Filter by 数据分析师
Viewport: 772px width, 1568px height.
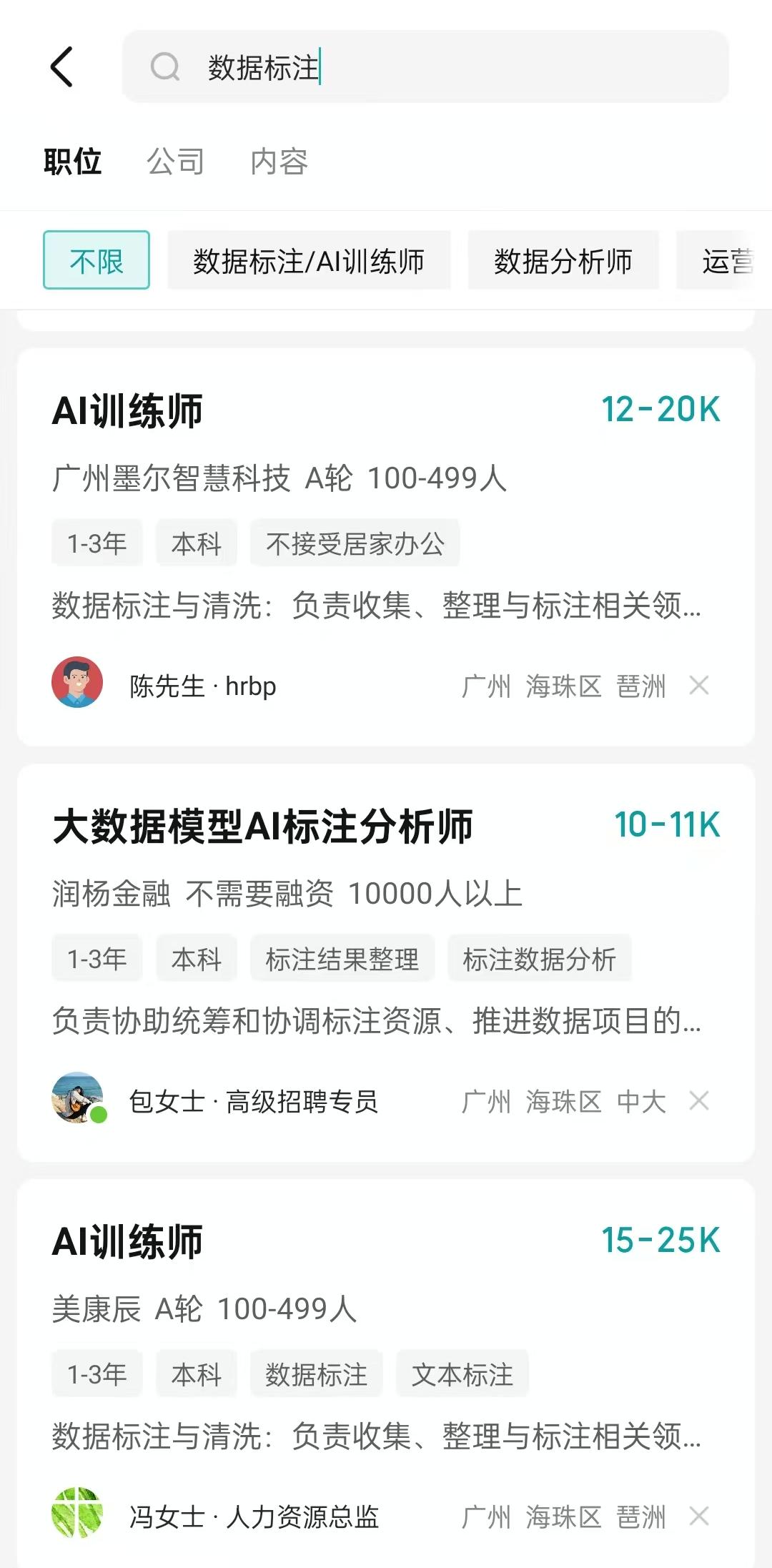[563, 260]
